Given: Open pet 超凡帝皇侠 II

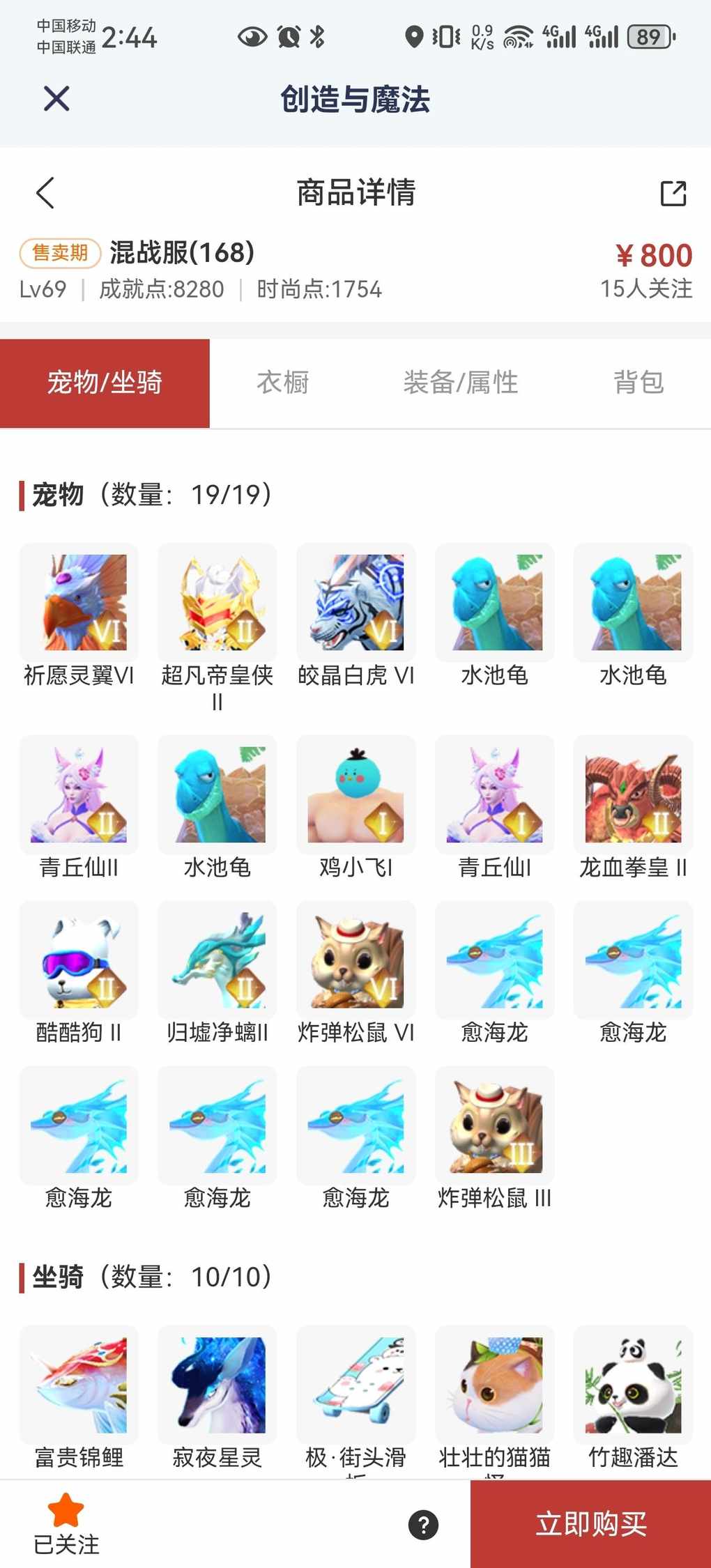Looking at the screenshot, I should click(217, 603).
